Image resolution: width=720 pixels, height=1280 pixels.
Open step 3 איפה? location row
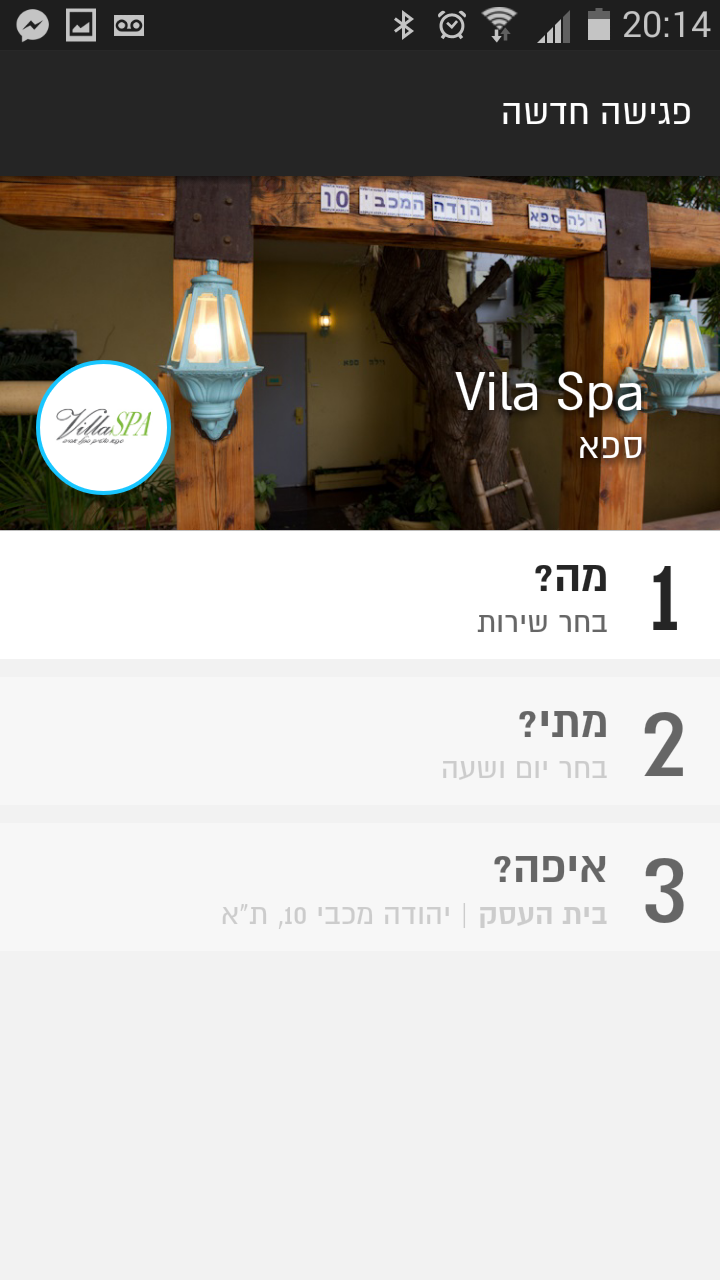tap(360, 888)
